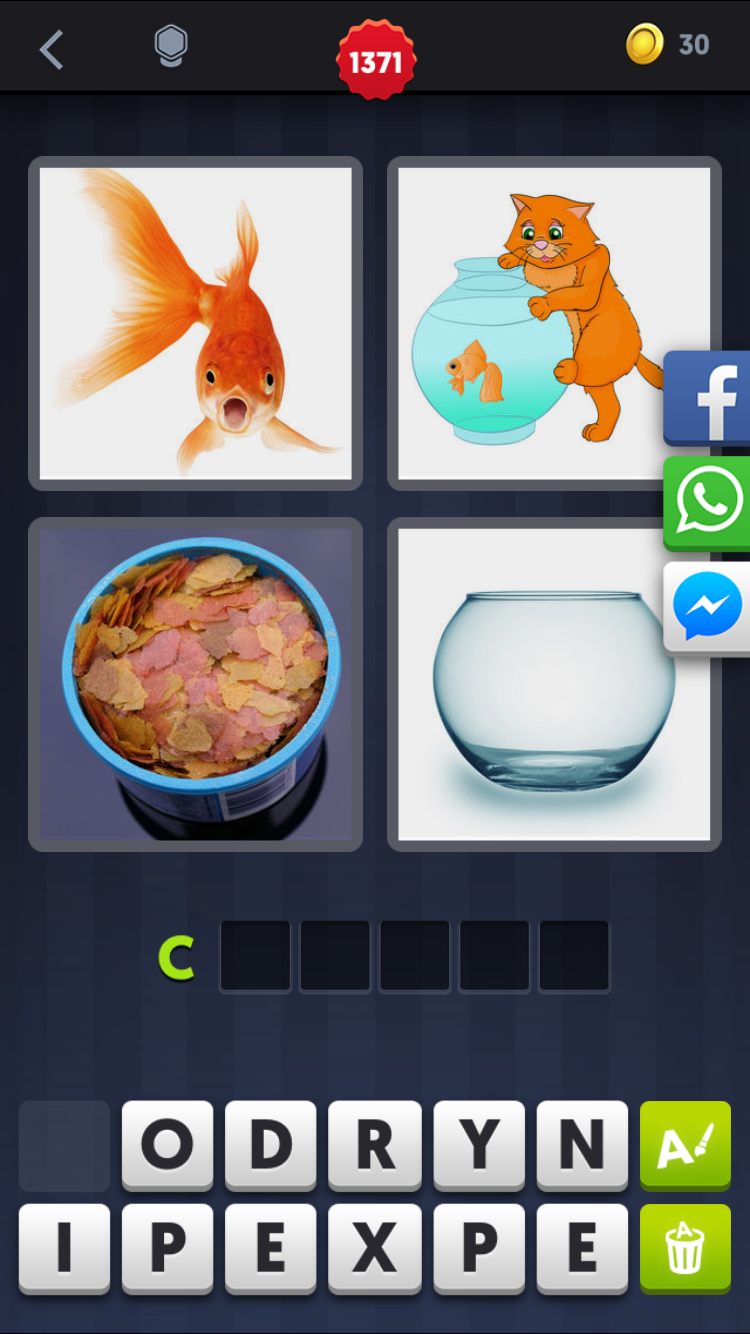Share the puzzle via Messenger
750x1334 pixels.
(x=708, y=608)
